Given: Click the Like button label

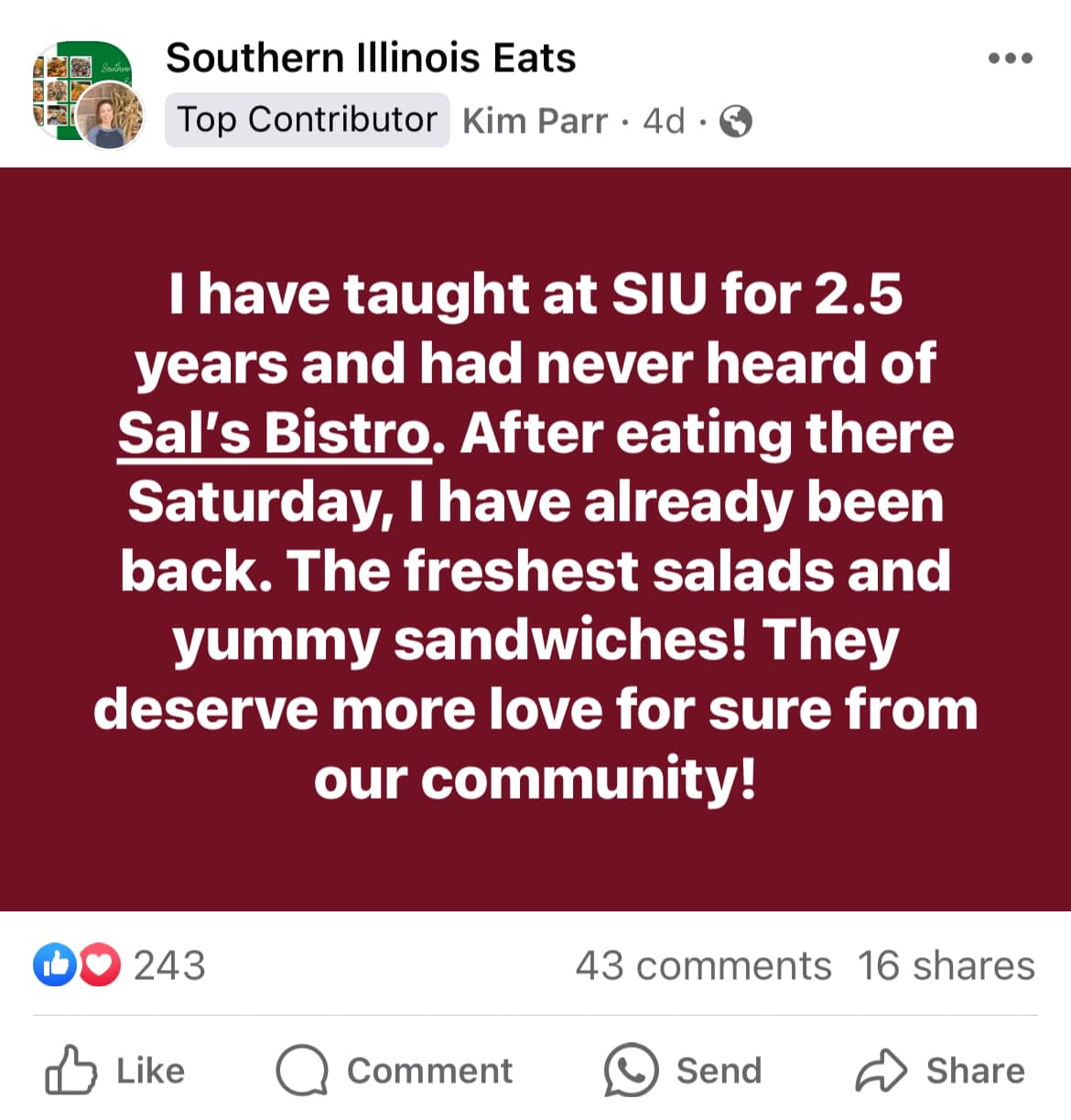Looking at the screenshot, I should [x=149, y=1069].
